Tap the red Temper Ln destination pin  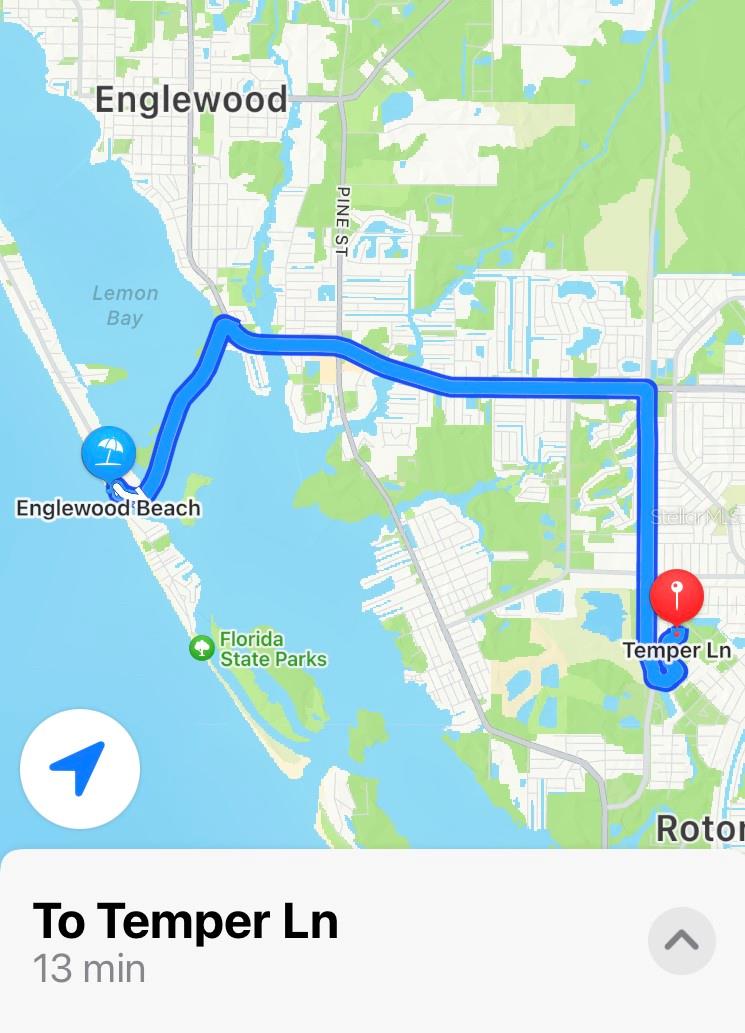pyautogui.click(x=677, y=597)
